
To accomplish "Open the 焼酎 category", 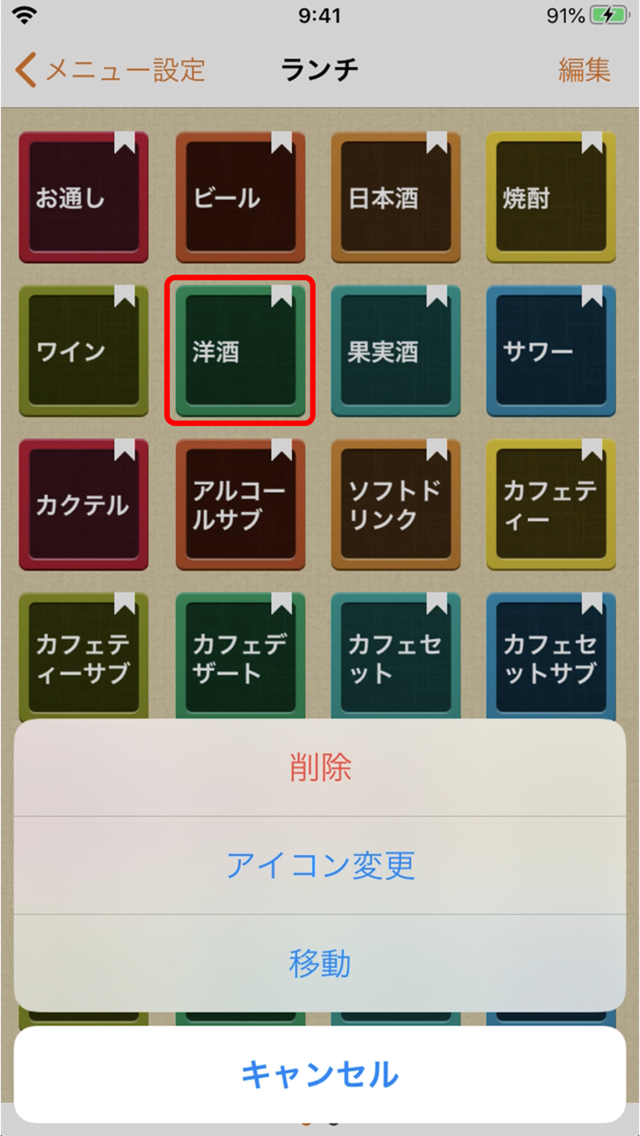I will [x=551, y=197].
